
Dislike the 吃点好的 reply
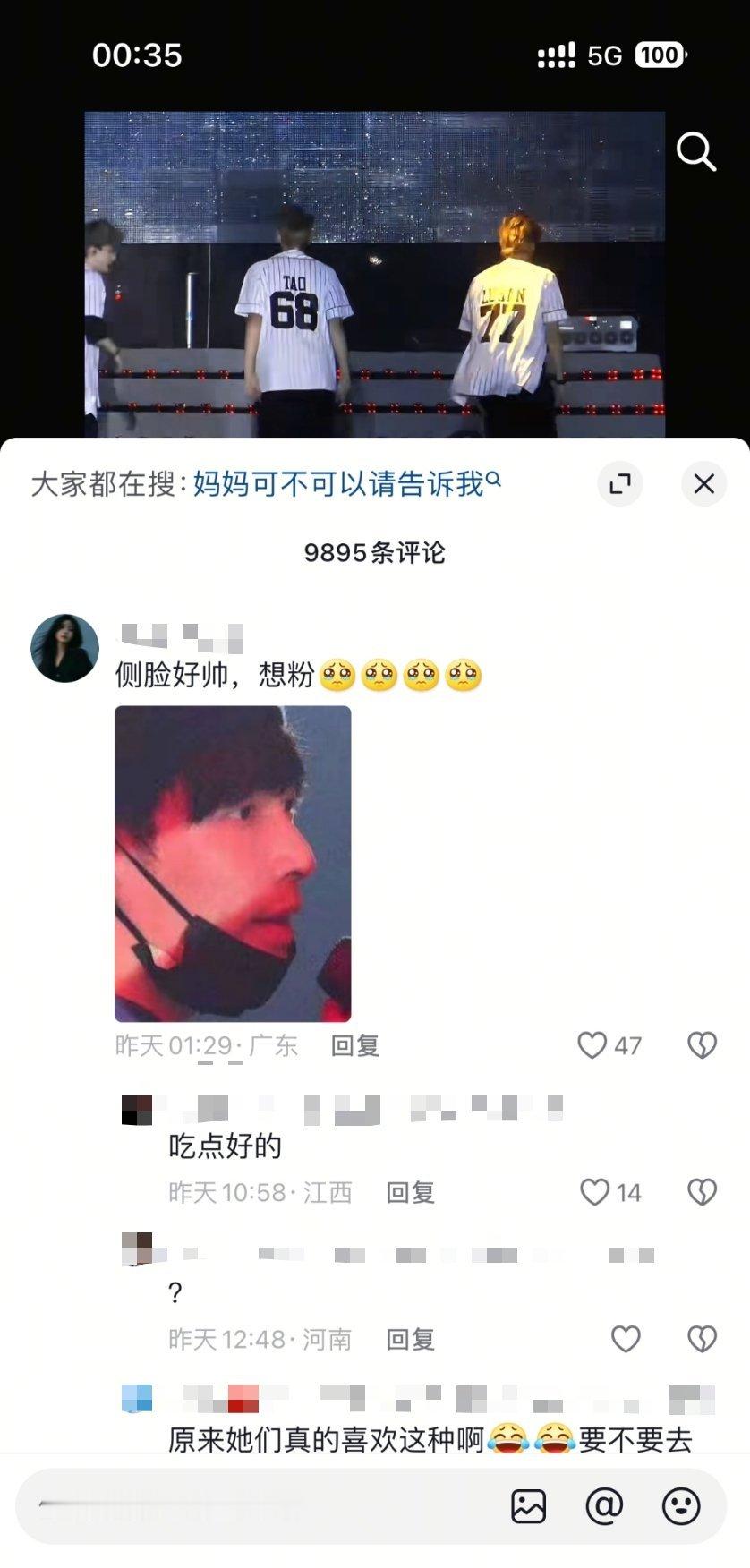point(702,1192)
